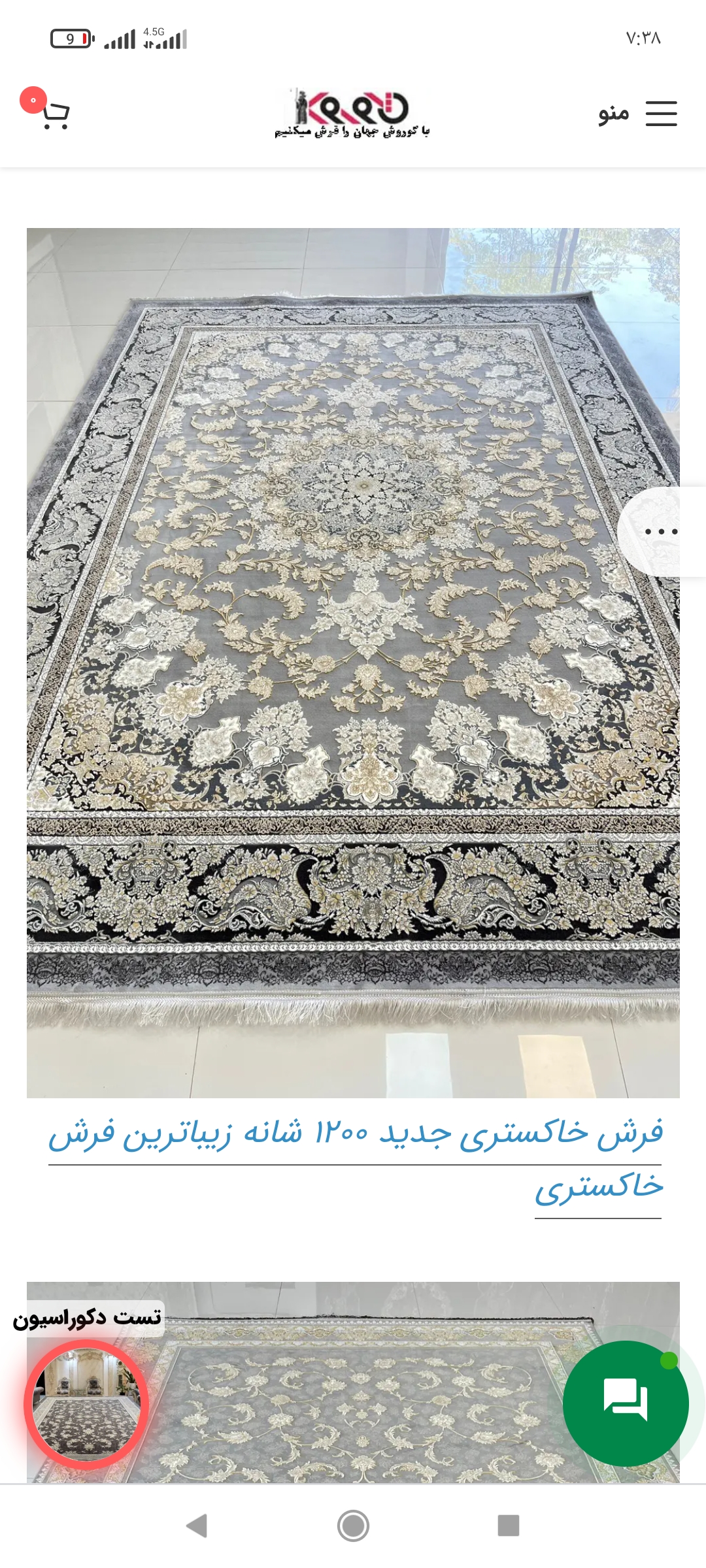Screen dimensions: 706x1568
Task: Open the second carpet product image
Action: [353, 1385]
